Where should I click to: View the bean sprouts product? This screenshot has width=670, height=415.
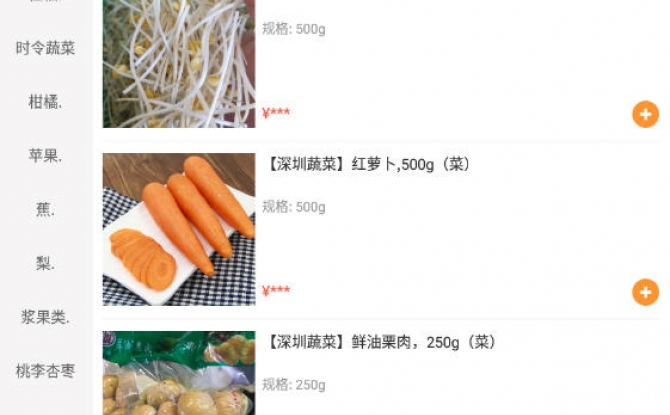178,62
